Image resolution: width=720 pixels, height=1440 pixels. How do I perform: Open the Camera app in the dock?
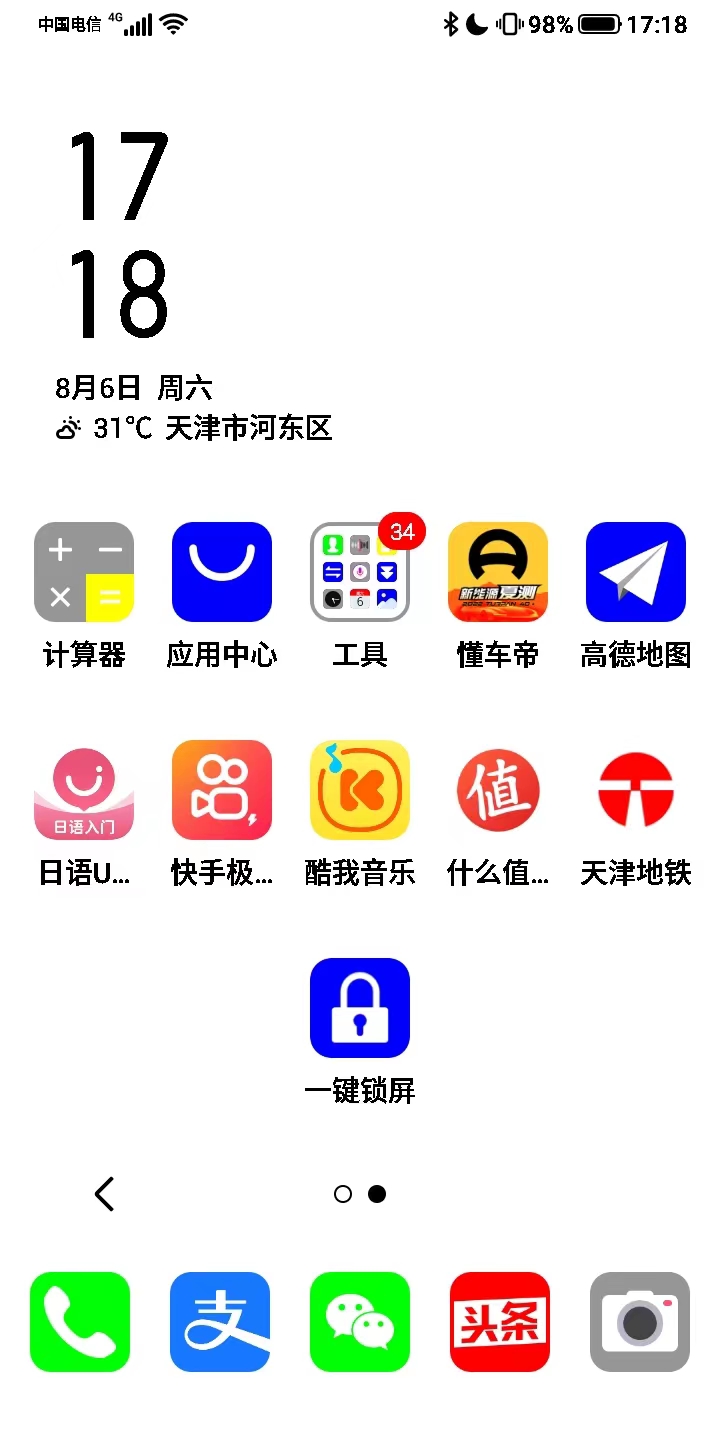[x=640, y=1322]
